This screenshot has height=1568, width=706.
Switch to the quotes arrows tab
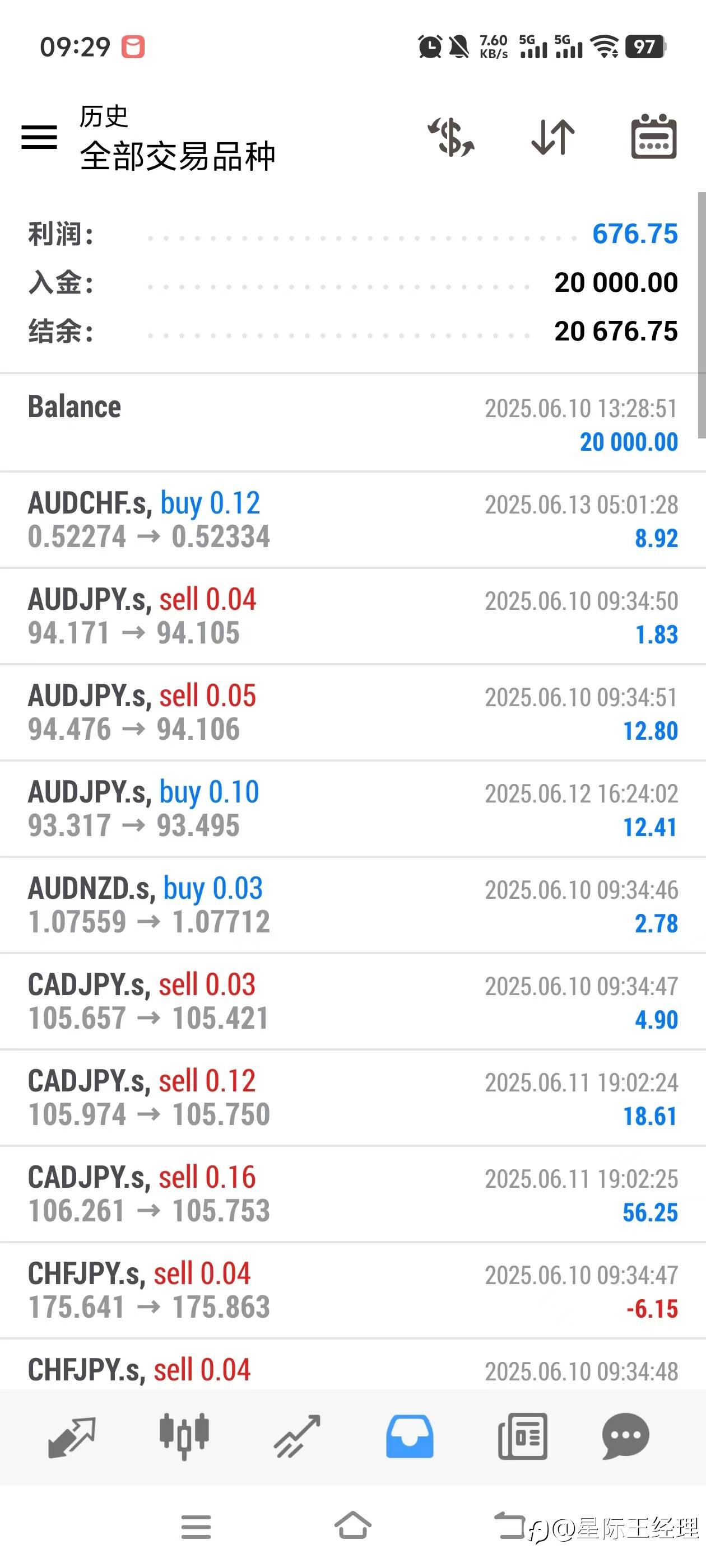[x=72, y=1437]
